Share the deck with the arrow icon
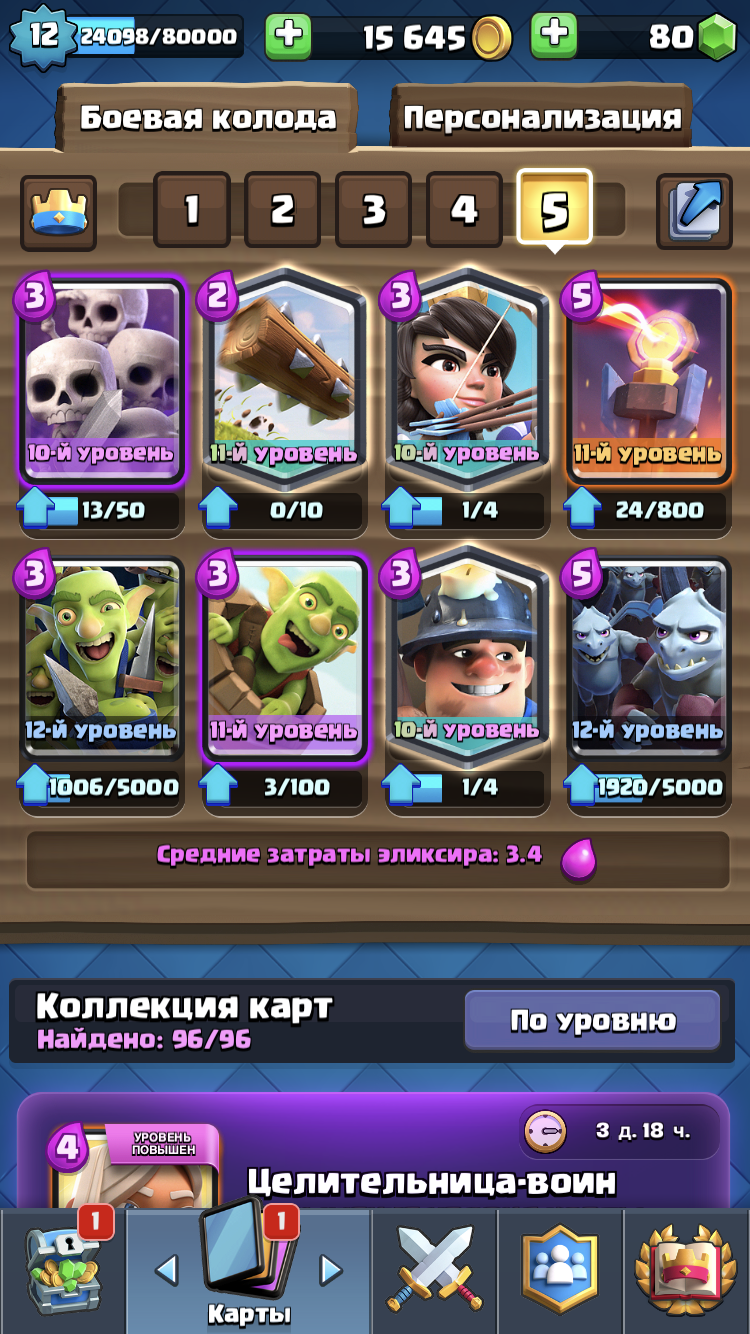 tap(693, 212)
